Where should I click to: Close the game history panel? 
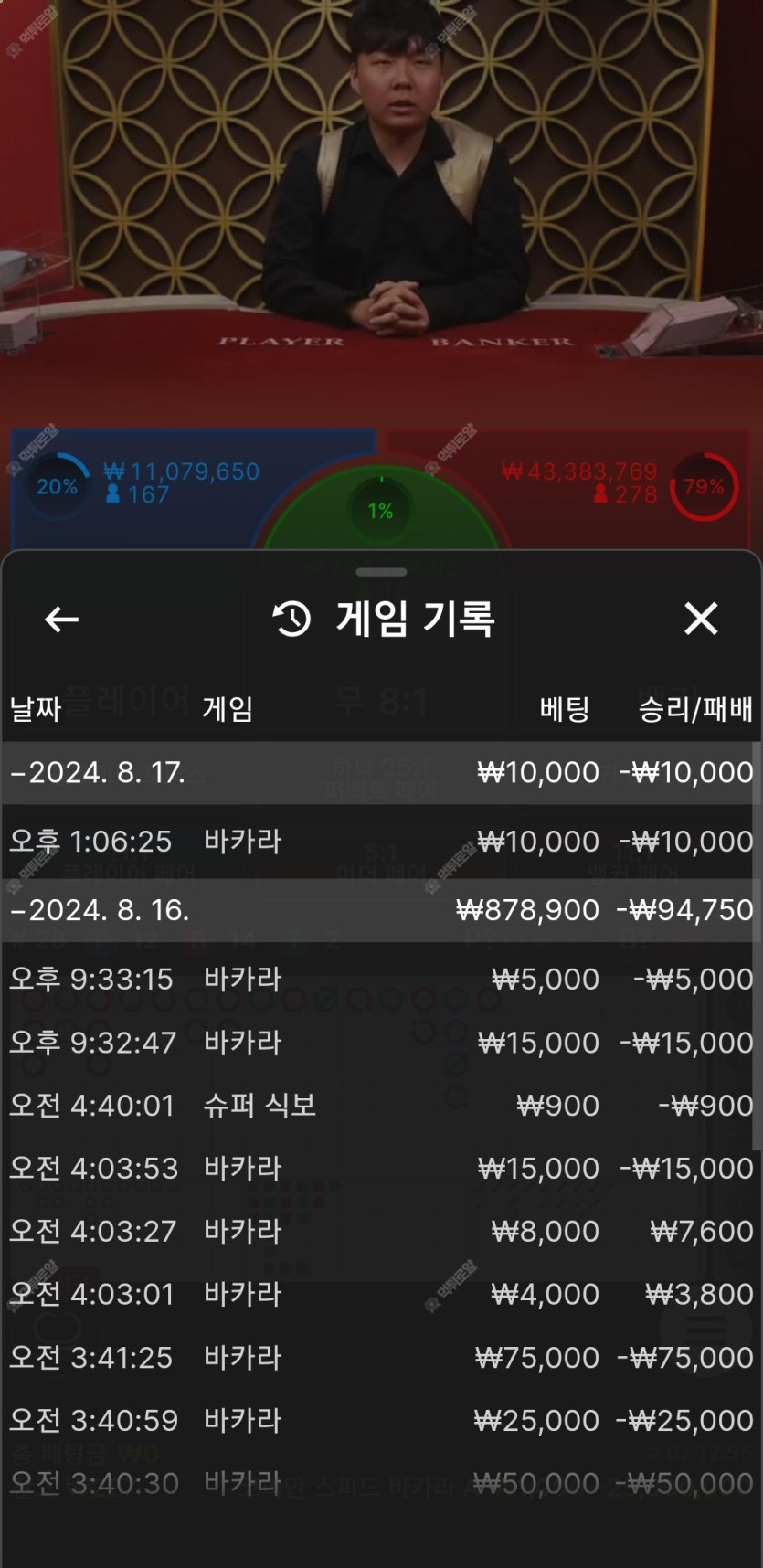tap(701, 619)
